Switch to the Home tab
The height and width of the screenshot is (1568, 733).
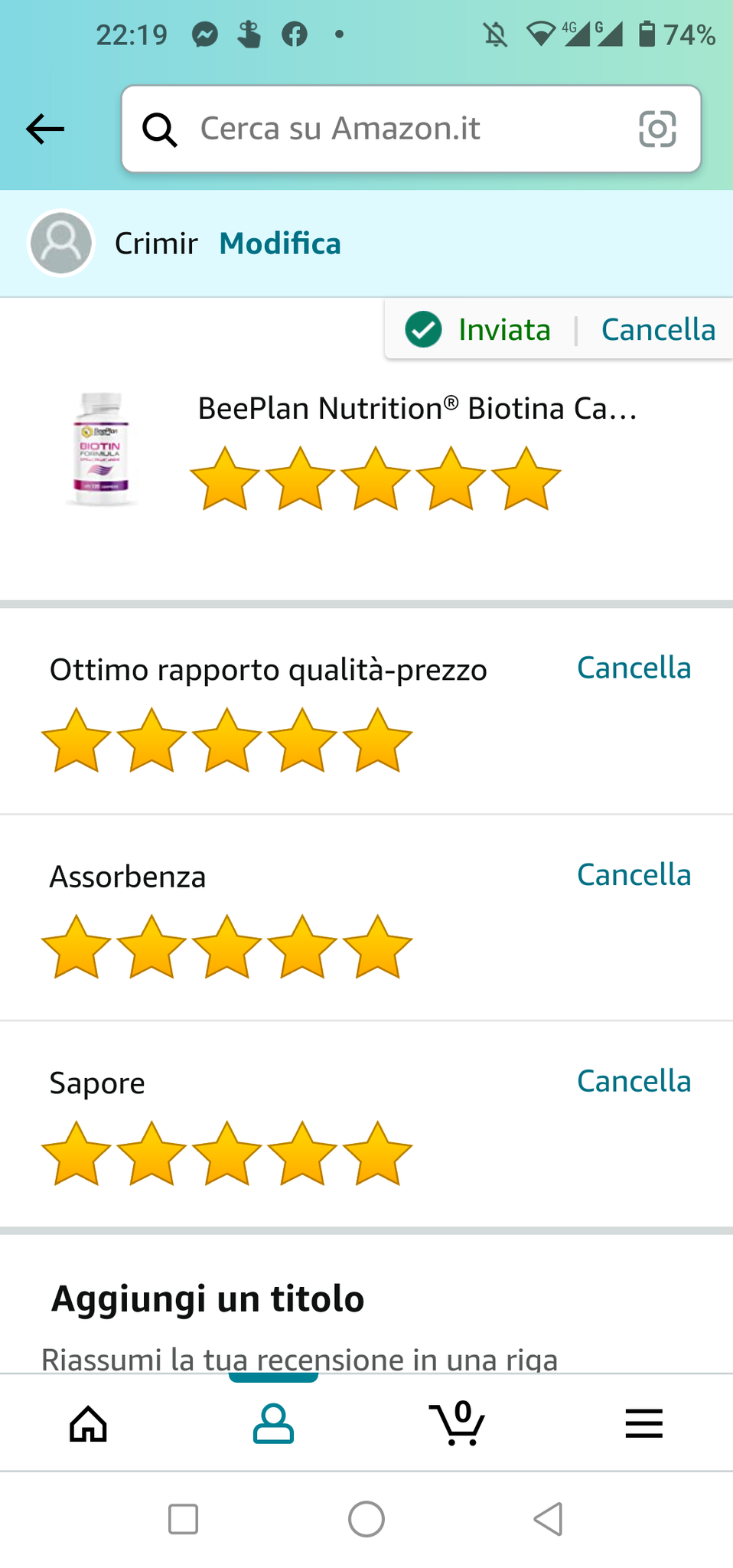(x=89, y=1424)
